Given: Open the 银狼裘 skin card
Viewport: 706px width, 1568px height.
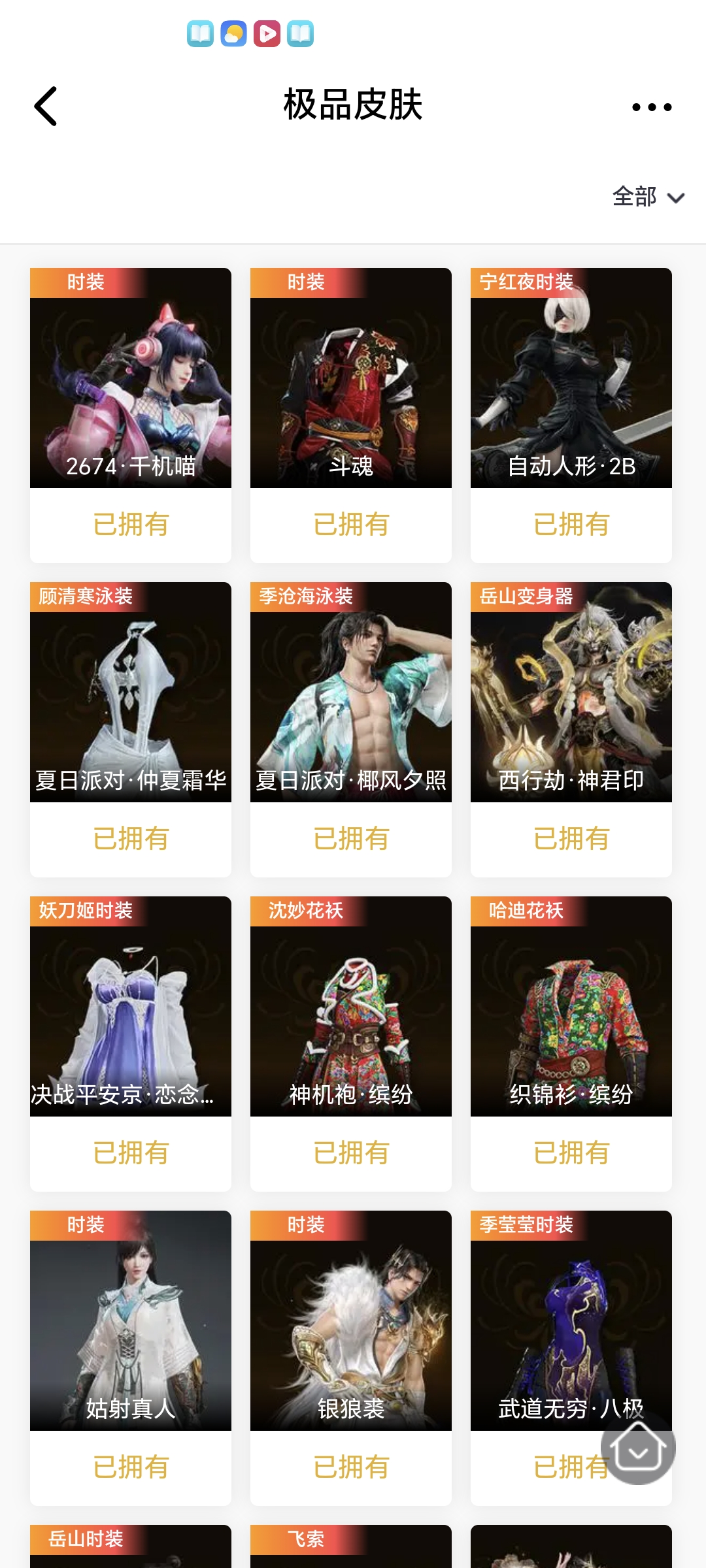Looking at the screenshot, I should click(351, 1320).
